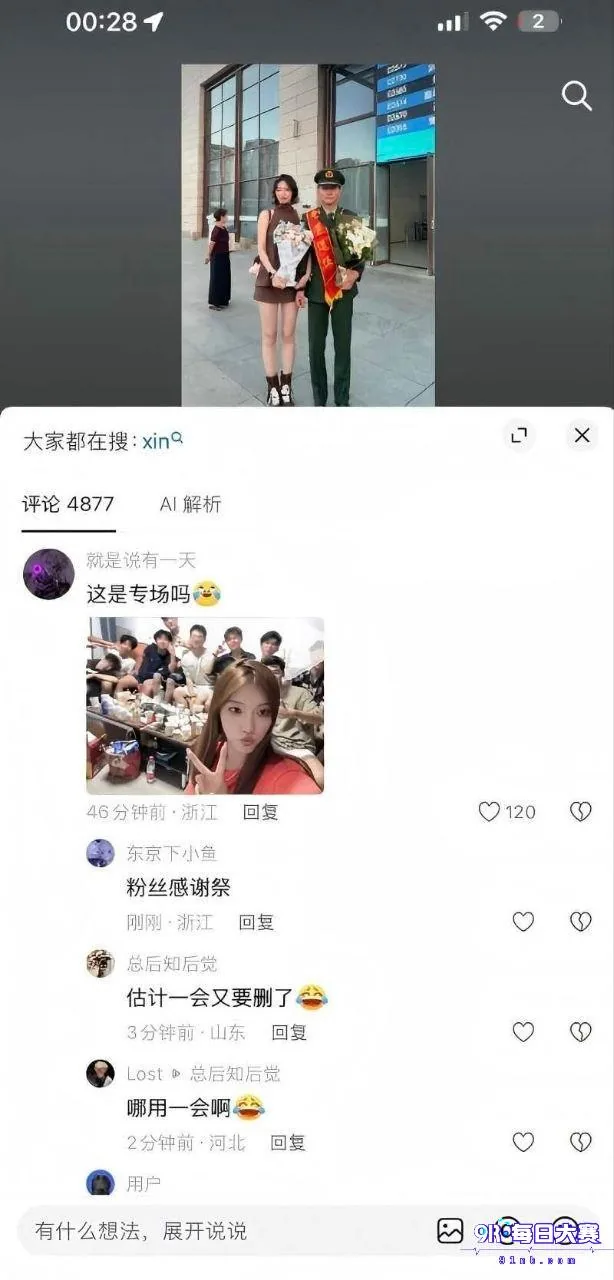The height and width of the screenshot is (1280, 614).
Task: Open 就是说有一天's profile avatar
Action: pos(48,574)
